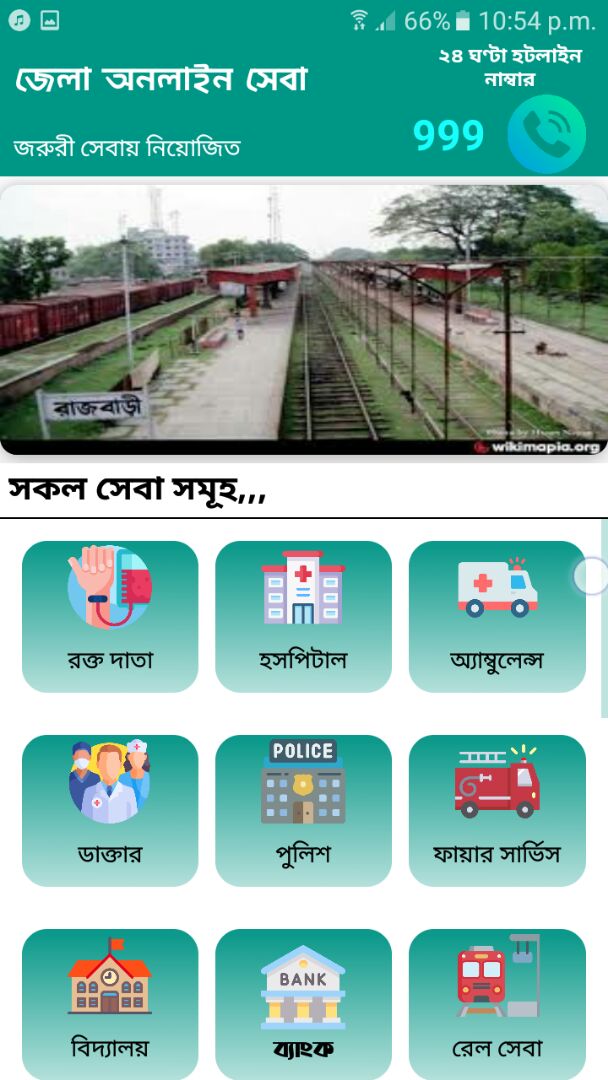Open the বিদ্যালয় (school) tile
This screenshot has height=1080, width=608.
tap(110, 1004)
